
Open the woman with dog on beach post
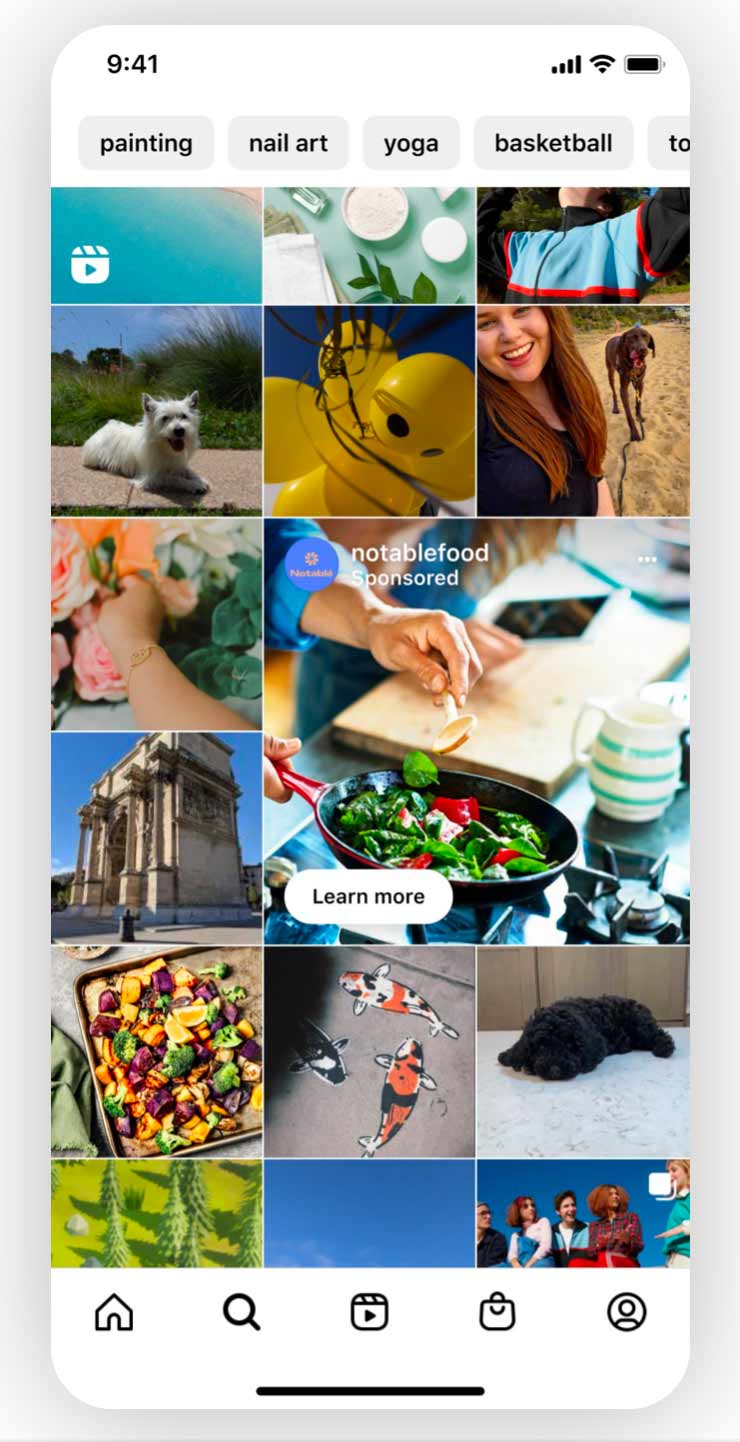(583, 410)
